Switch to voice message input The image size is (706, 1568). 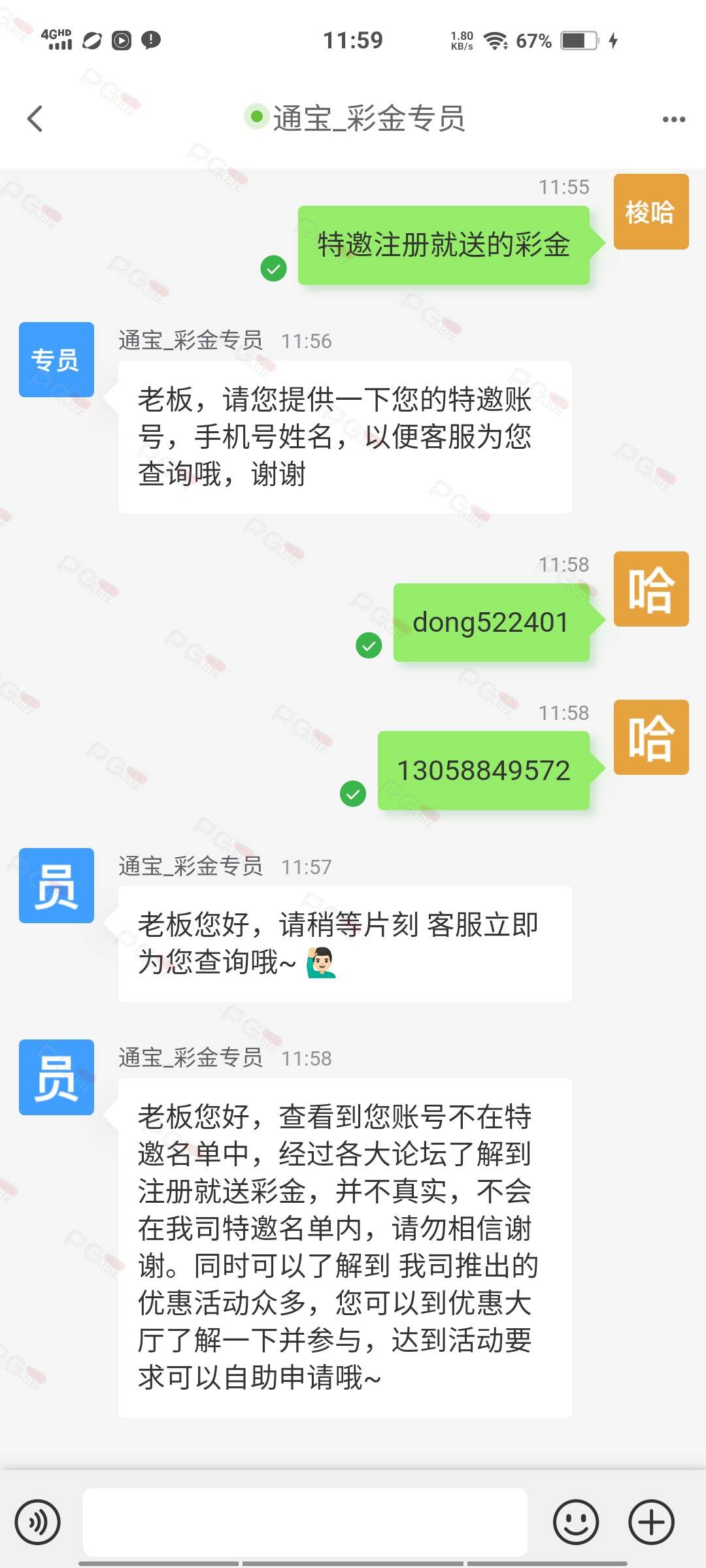(38, 1522)
